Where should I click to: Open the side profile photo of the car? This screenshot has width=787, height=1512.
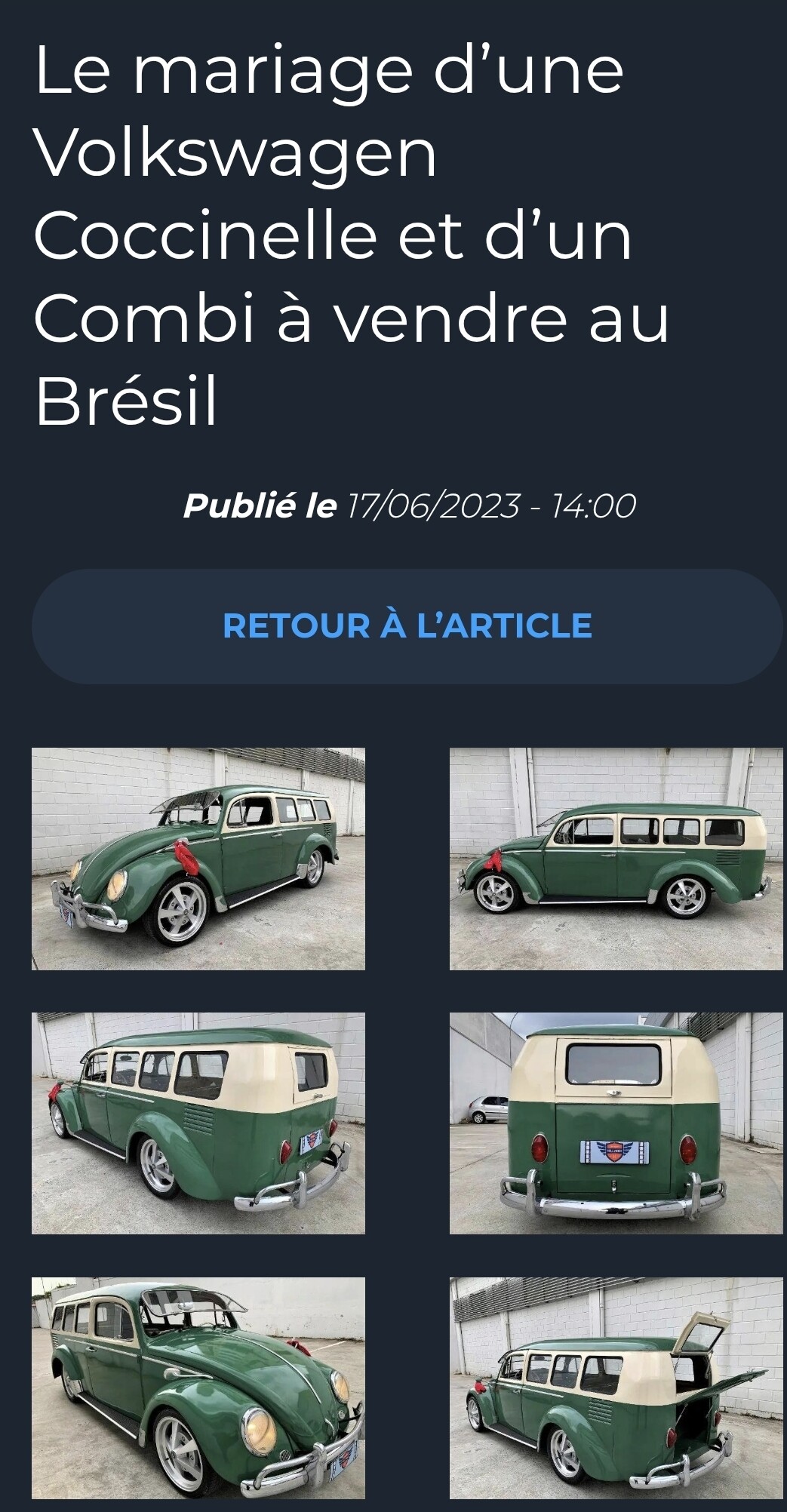pos(616,859)
